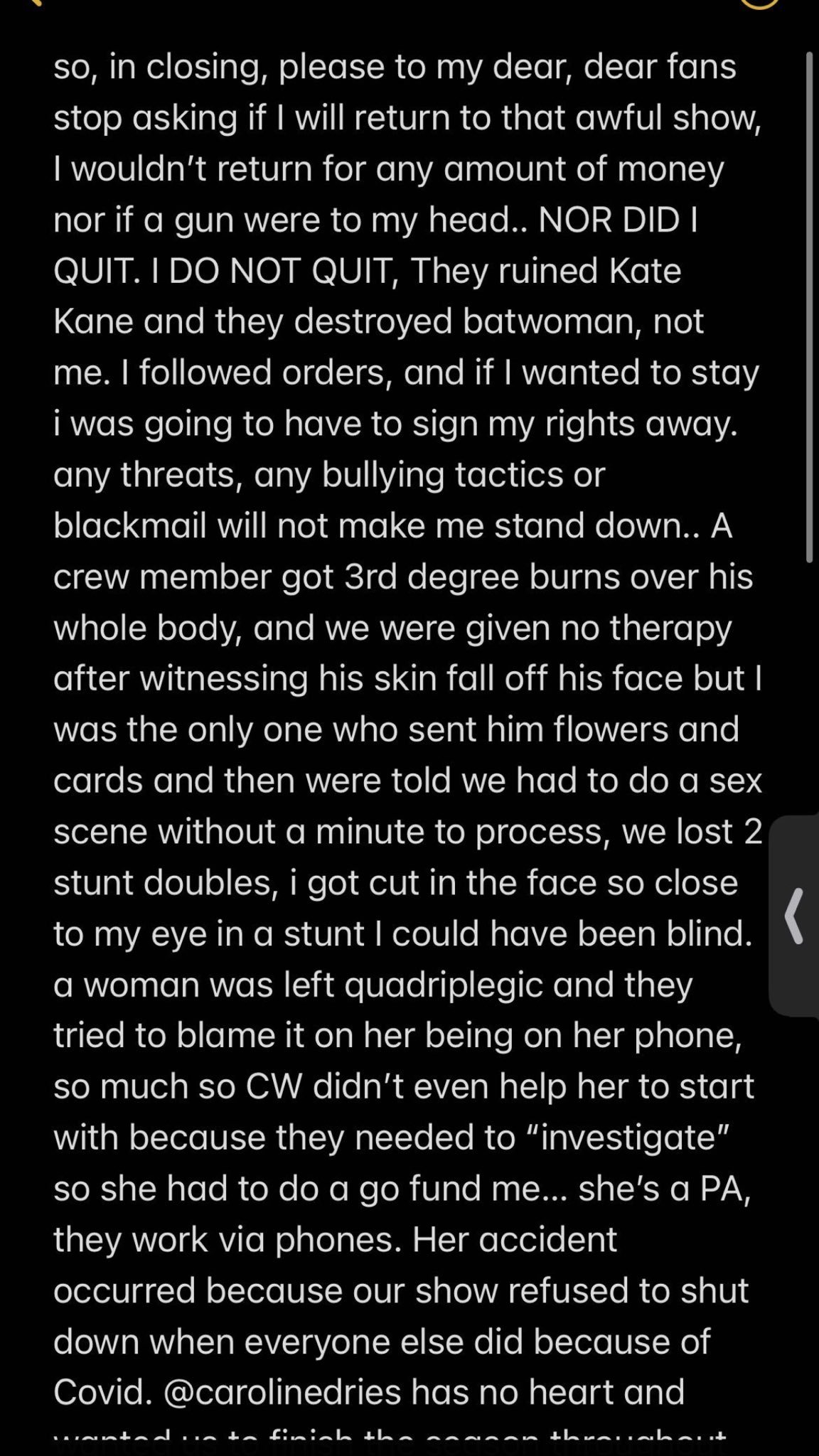The width and height of the screenshot is (819, 1456).
Task: Open the side panel handle arrow
Action: coord(795,916)
